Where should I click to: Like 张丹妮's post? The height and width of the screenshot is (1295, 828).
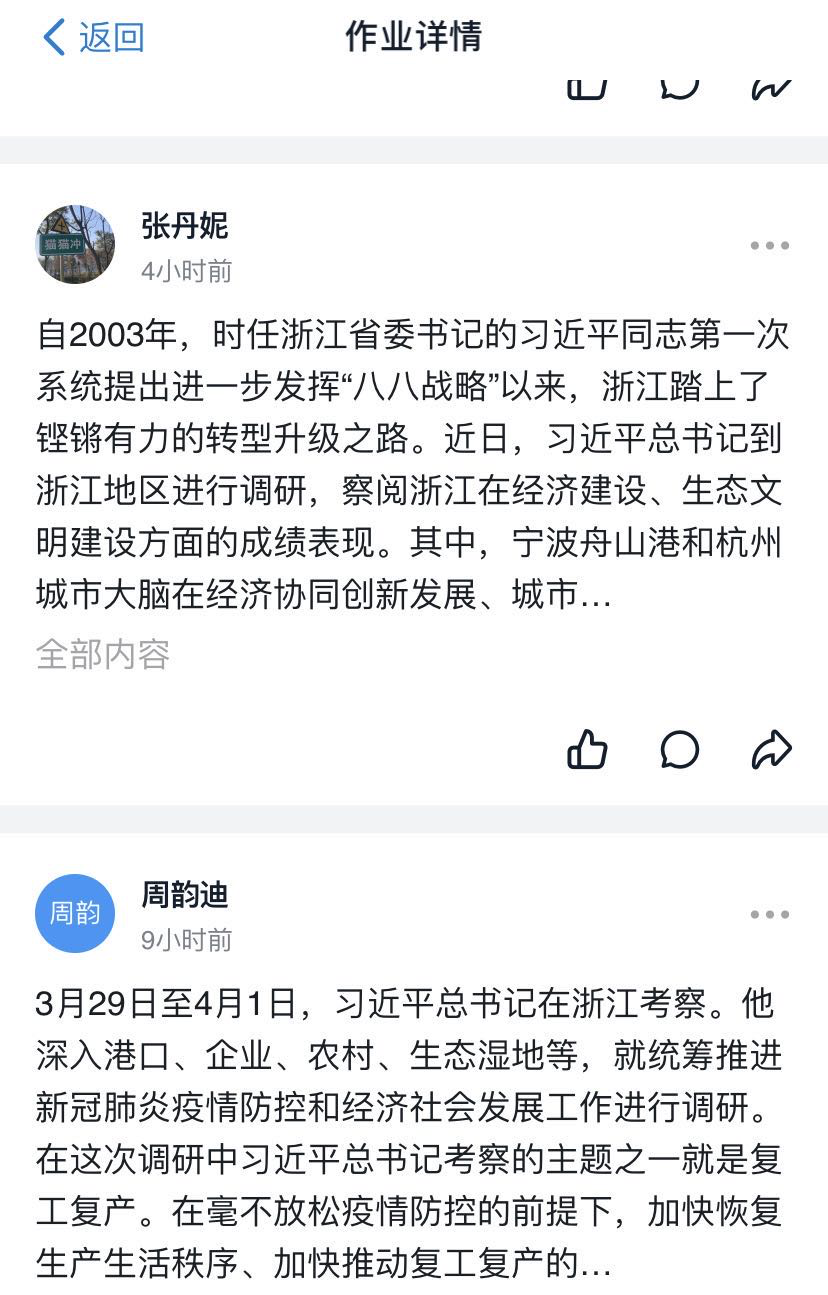[588, 749]
